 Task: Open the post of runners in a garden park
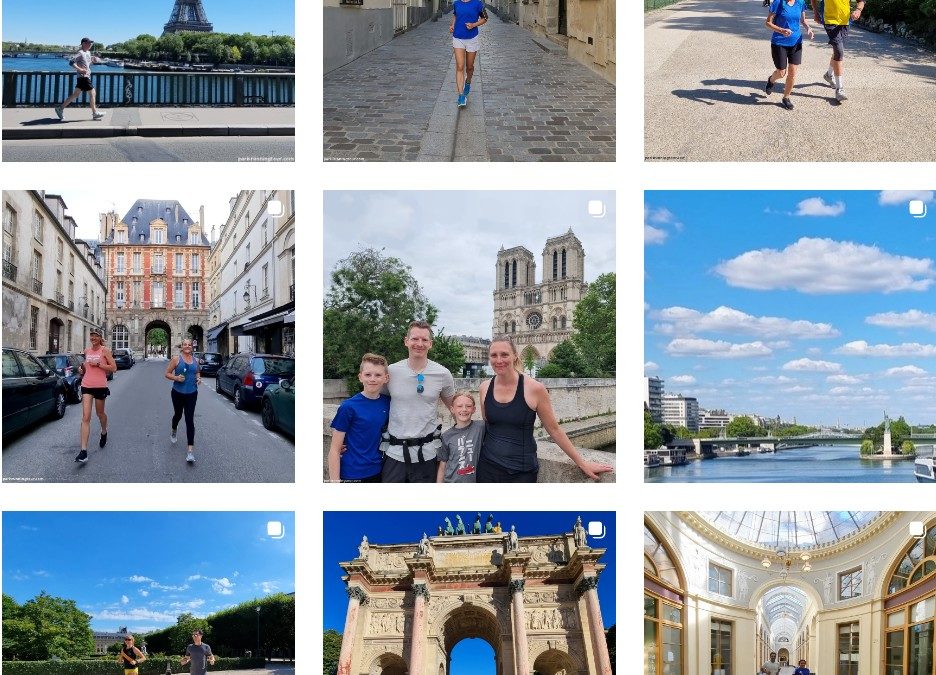[148, 593]
